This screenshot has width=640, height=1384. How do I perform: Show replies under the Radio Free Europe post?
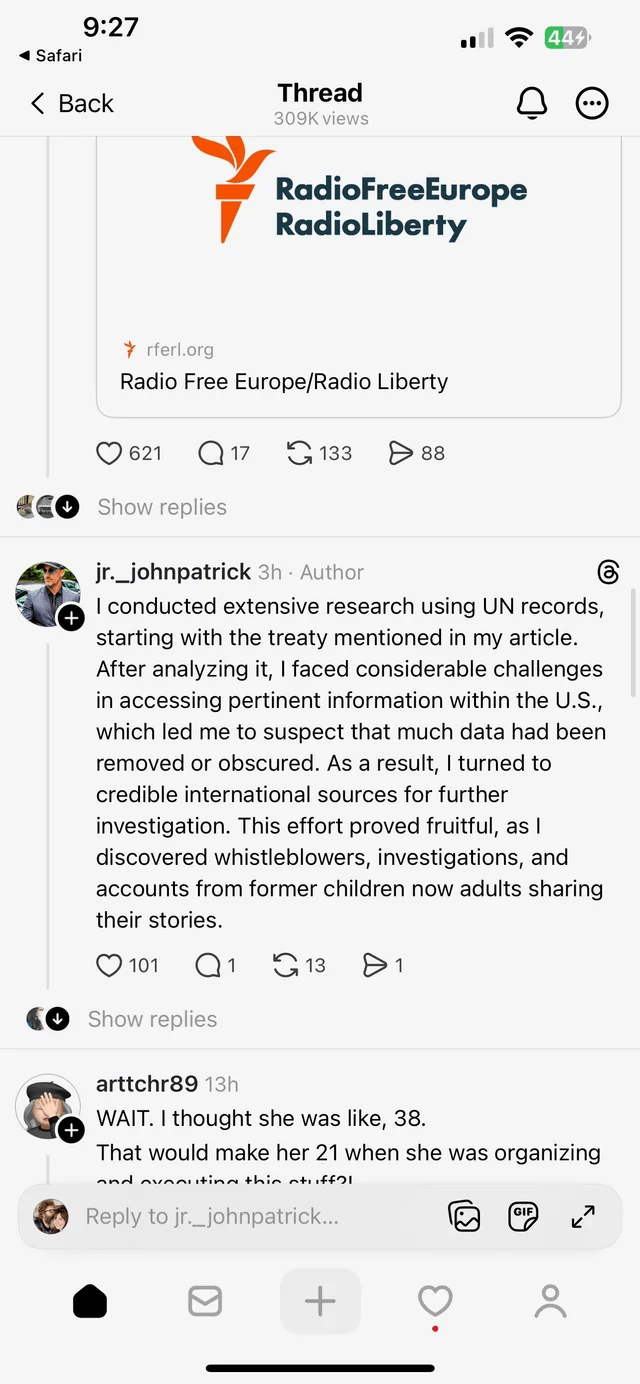point(162,507)
